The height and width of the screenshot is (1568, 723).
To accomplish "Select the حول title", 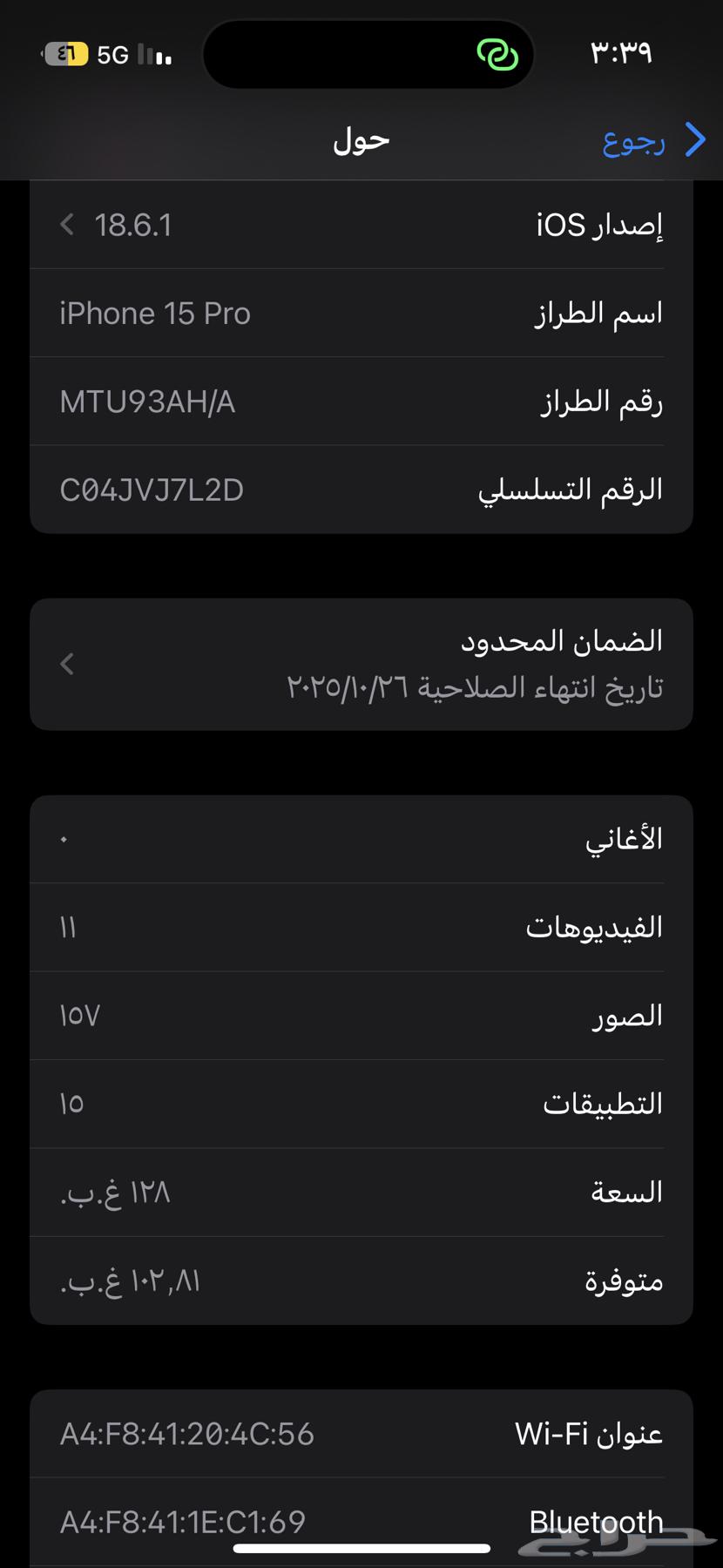I will coord(360,139).
